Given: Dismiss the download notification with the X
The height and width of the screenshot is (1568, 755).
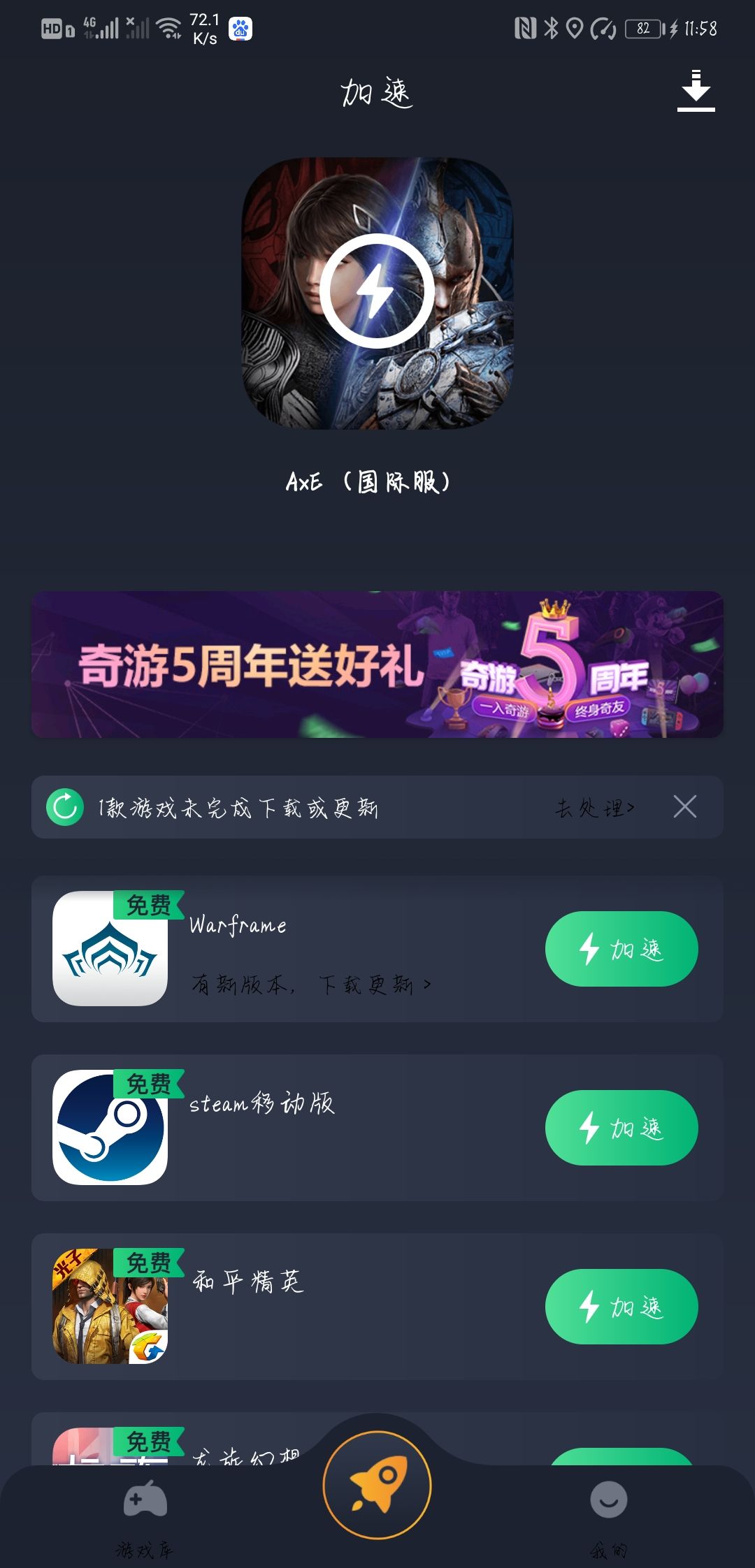Looking at the screenshot, I should pyautogui.click(x=684, y=806).
